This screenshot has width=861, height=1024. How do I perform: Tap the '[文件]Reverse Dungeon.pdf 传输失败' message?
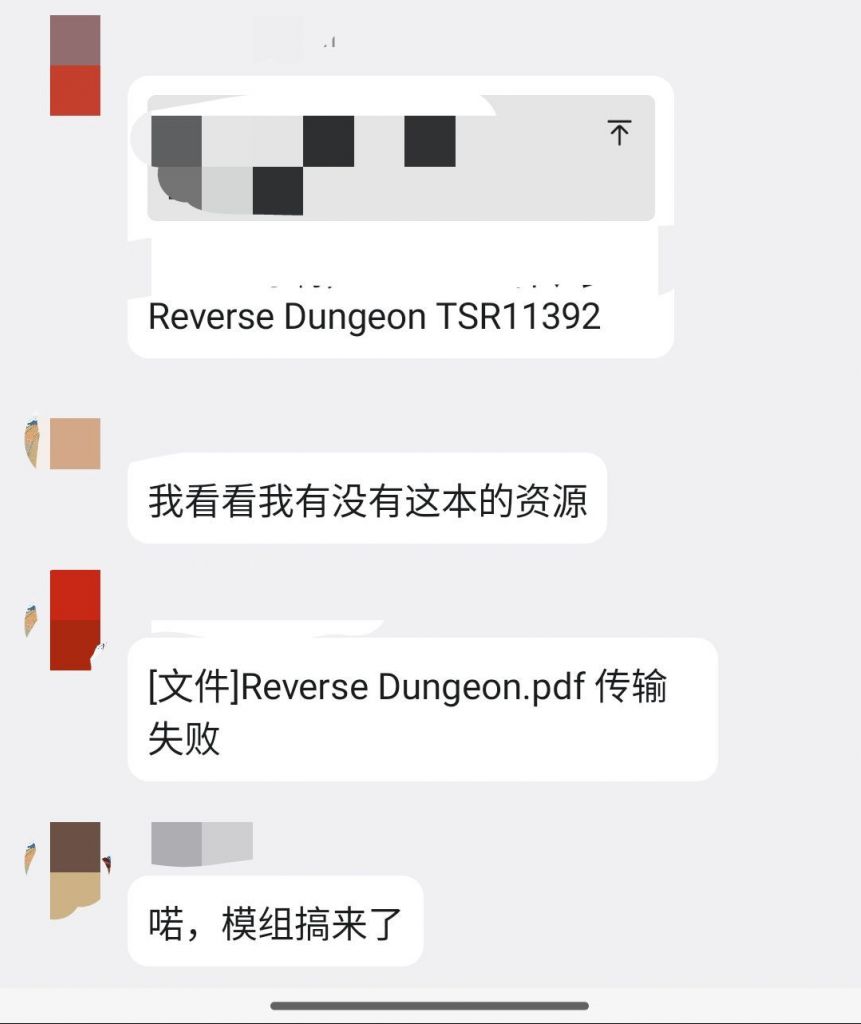(420, 710)
